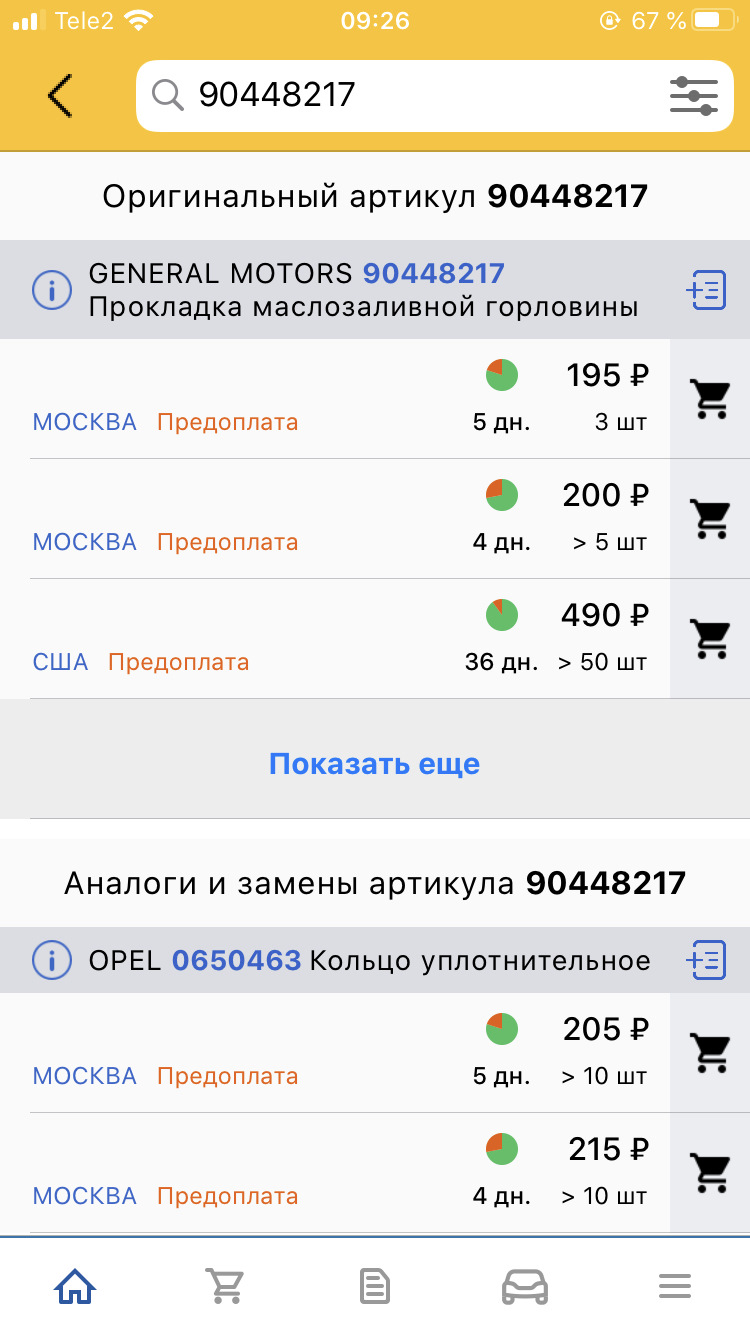This screenshot has width=750, height=1334.
Task: Add GENERAL MOTORS part to saved list
Action: pyautogui.click(x=707, y=289)
